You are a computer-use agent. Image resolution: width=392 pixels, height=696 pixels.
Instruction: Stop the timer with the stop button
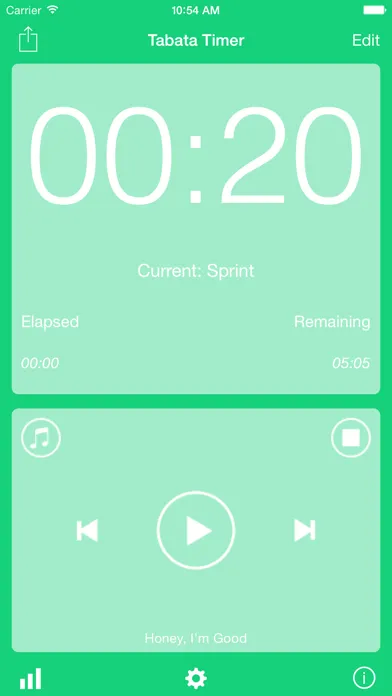[351, 438]
